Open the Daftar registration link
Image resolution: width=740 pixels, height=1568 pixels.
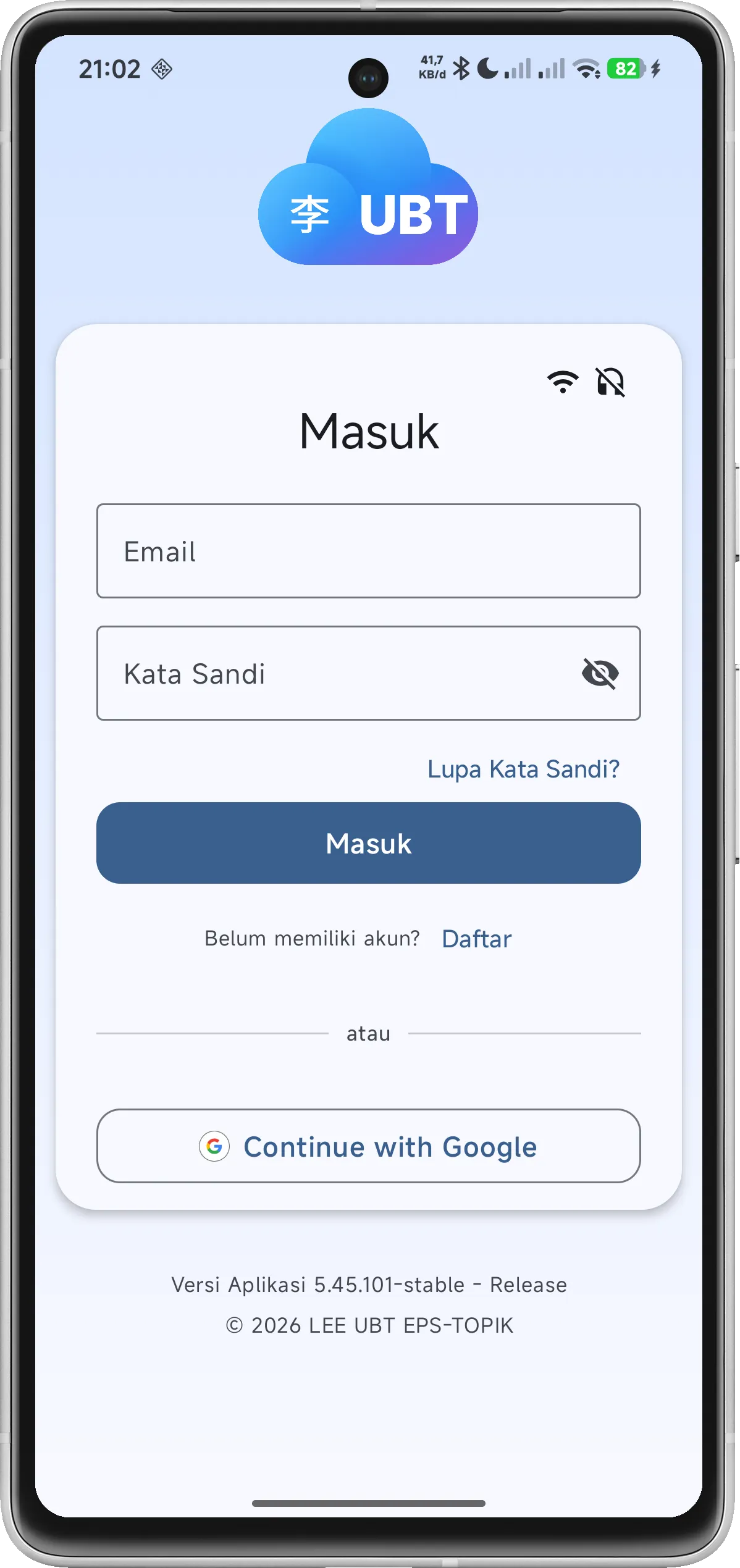(x=476, y=939)
